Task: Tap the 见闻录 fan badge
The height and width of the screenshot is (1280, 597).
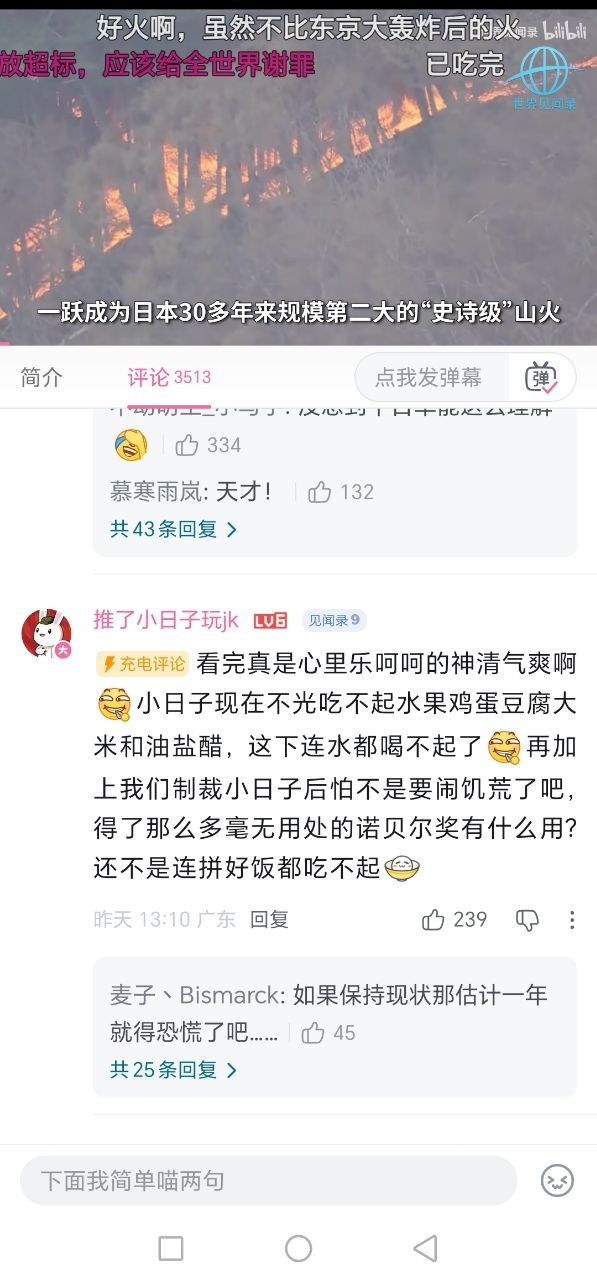Action: (x=334, y=621)
